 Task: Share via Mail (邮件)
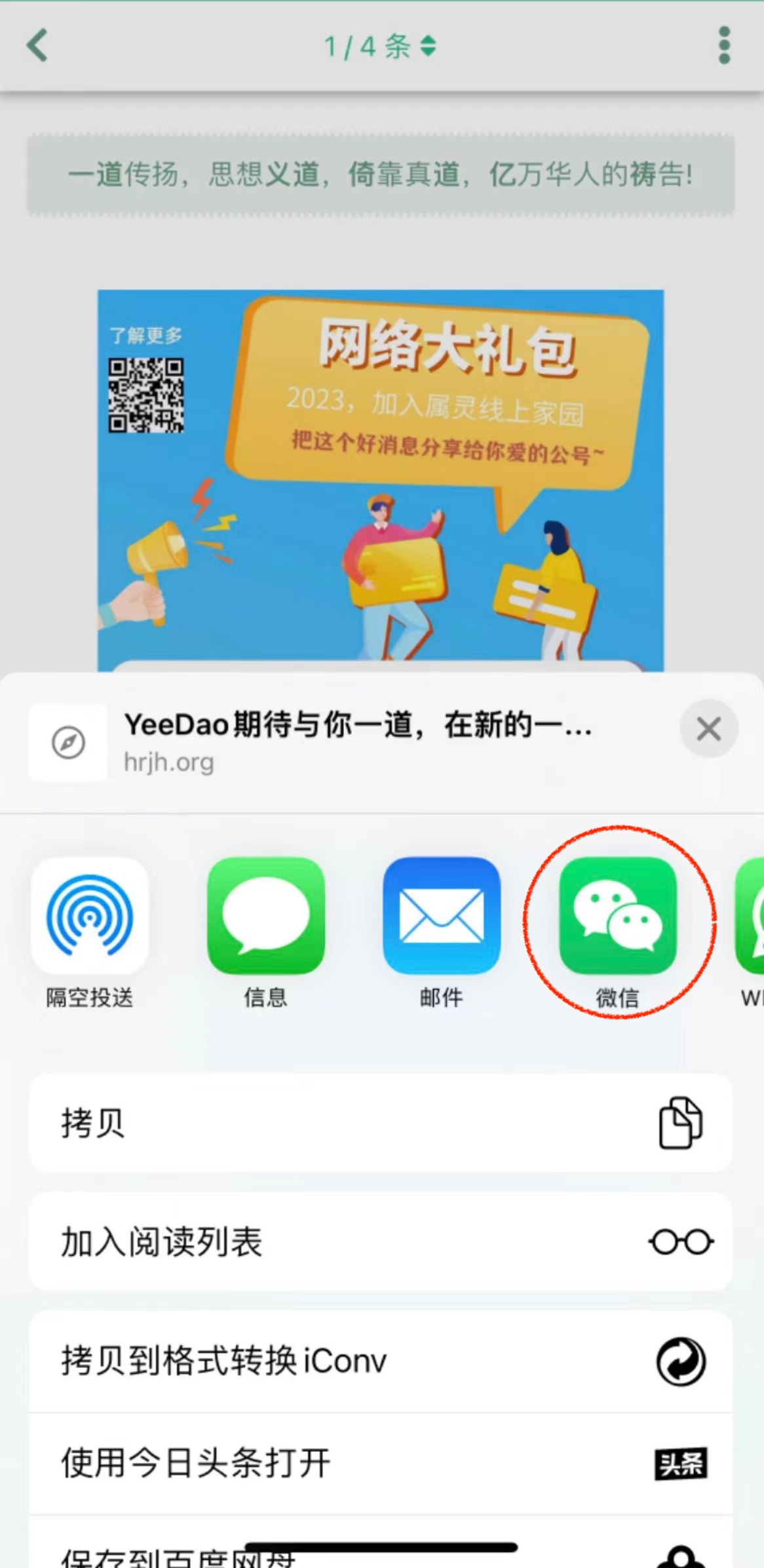click(441, 916)
